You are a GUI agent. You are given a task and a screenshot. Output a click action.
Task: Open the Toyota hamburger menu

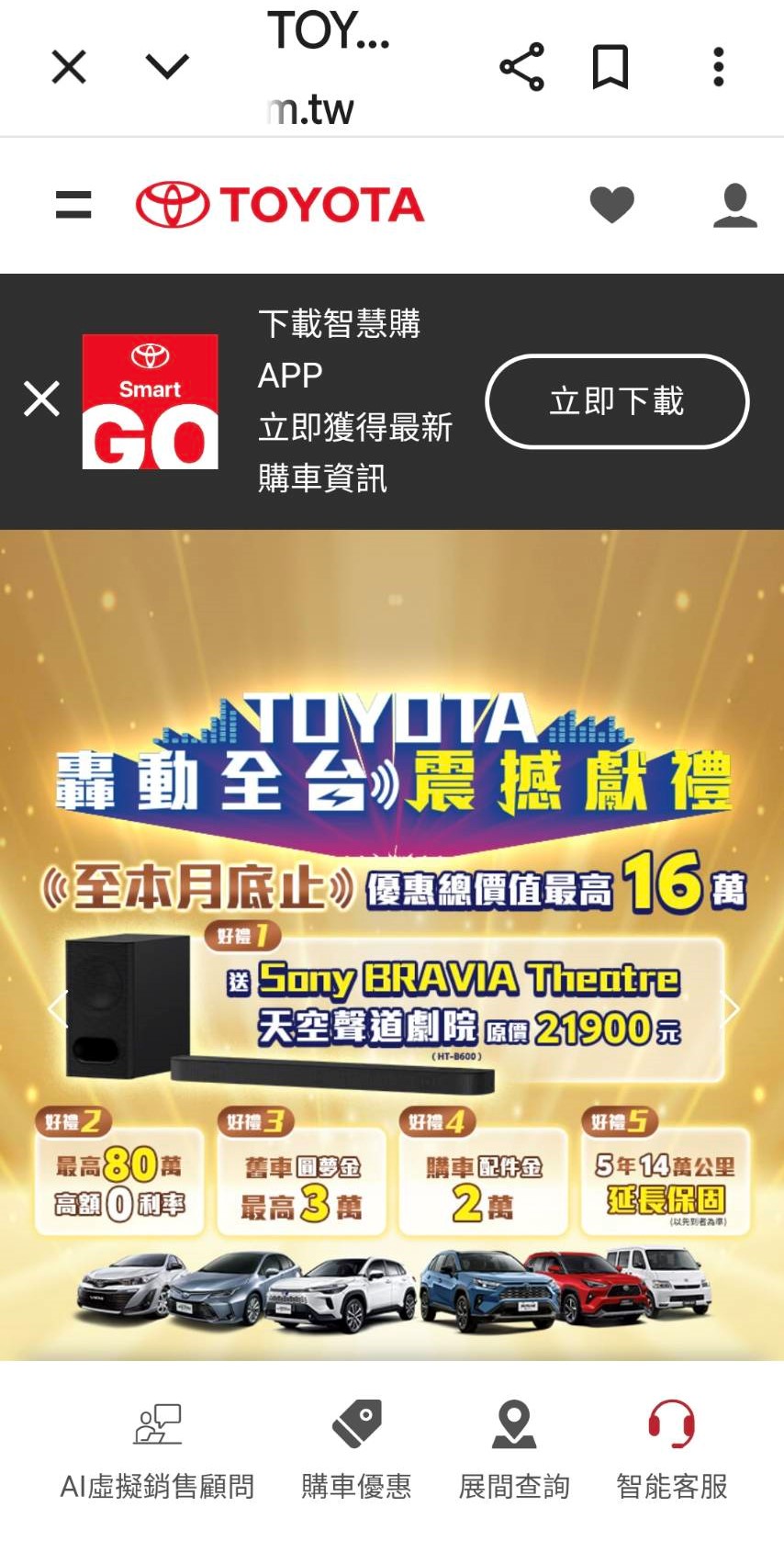pos(73,204)
